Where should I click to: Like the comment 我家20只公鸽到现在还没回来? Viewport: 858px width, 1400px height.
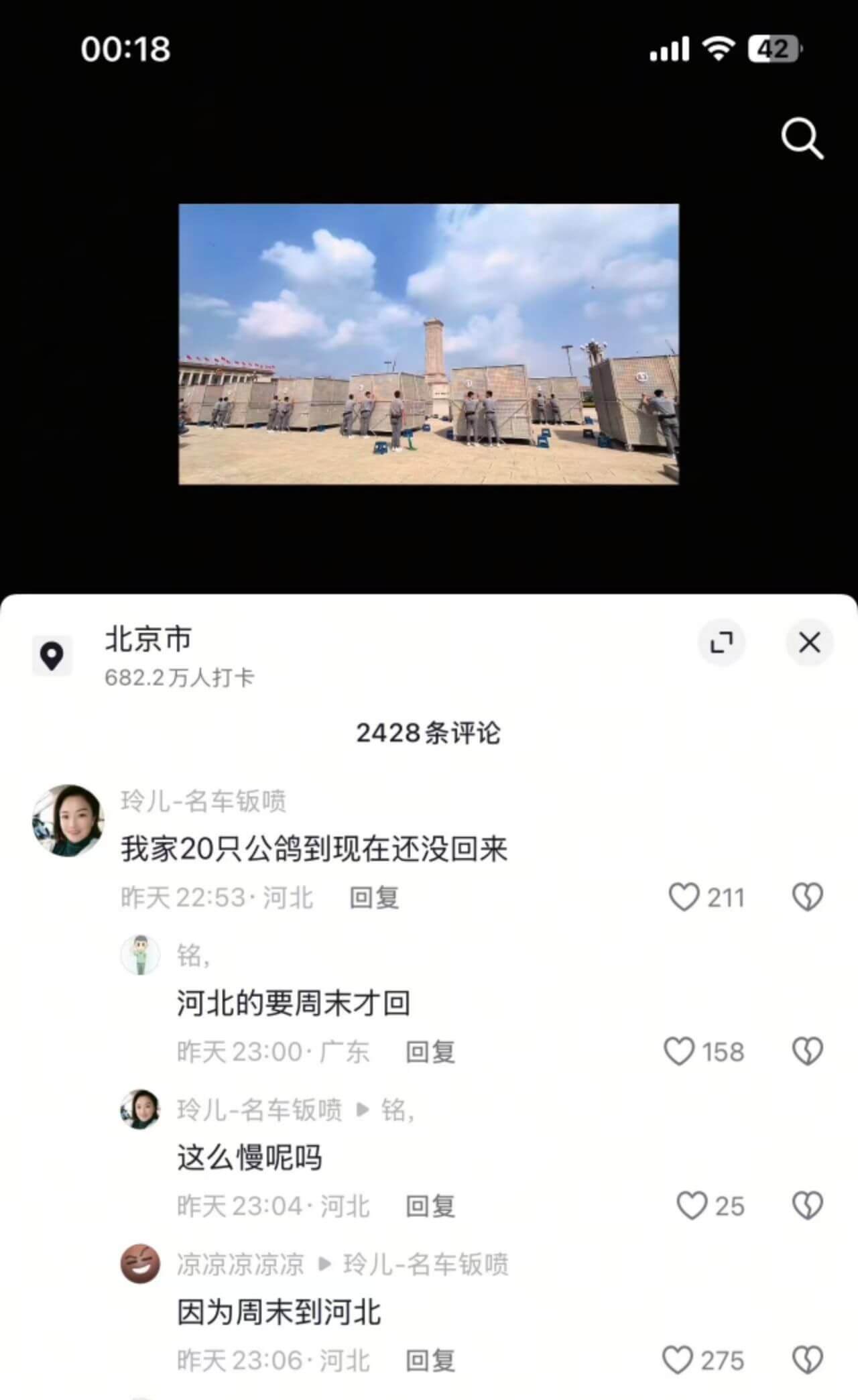(685, 897)
